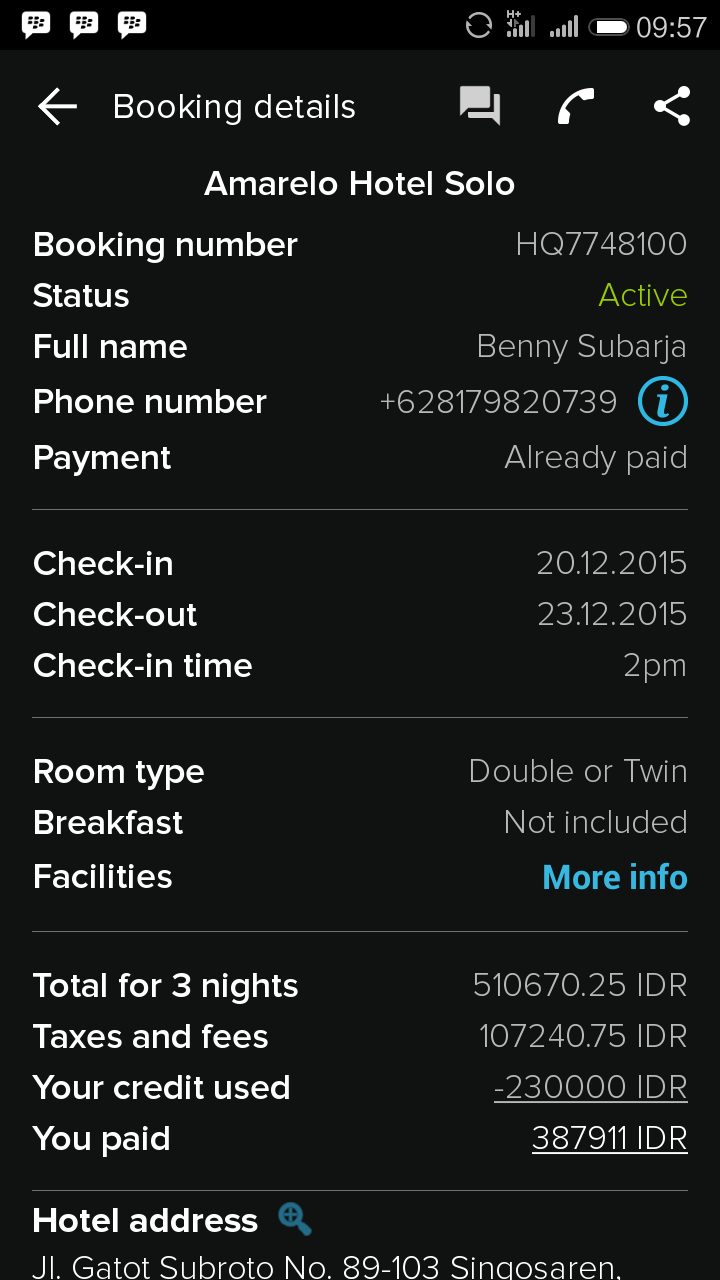The image size is (720, 1280).
Task: Open the phone number info icon
Action: point(662,402)
